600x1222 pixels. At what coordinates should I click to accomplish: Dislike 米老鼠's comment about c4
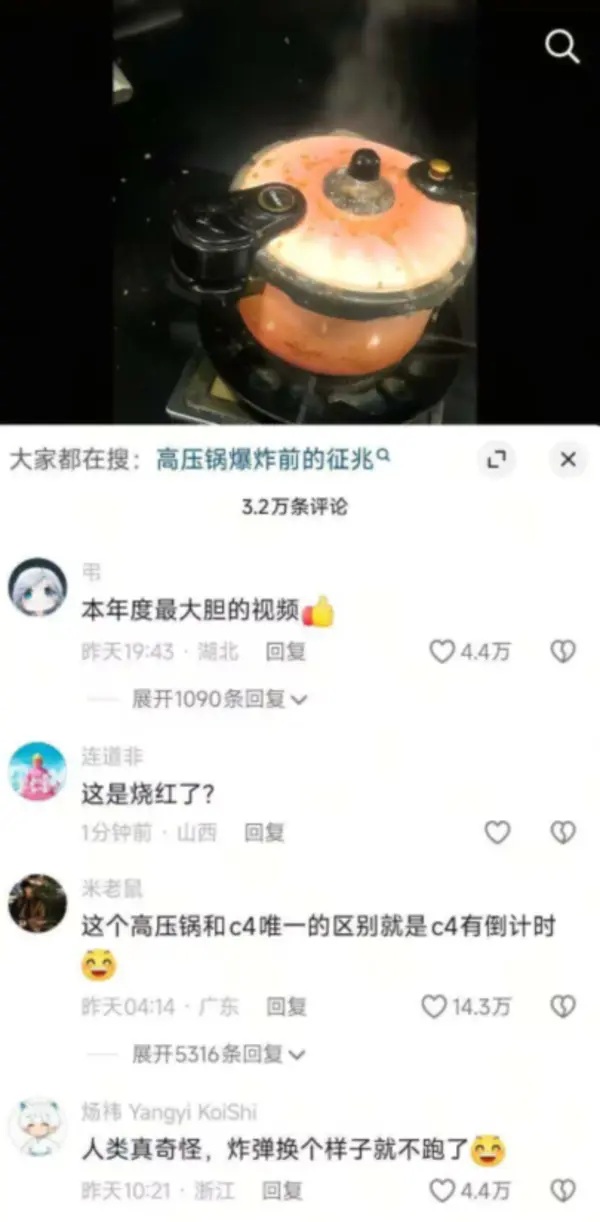(563, 1006)
